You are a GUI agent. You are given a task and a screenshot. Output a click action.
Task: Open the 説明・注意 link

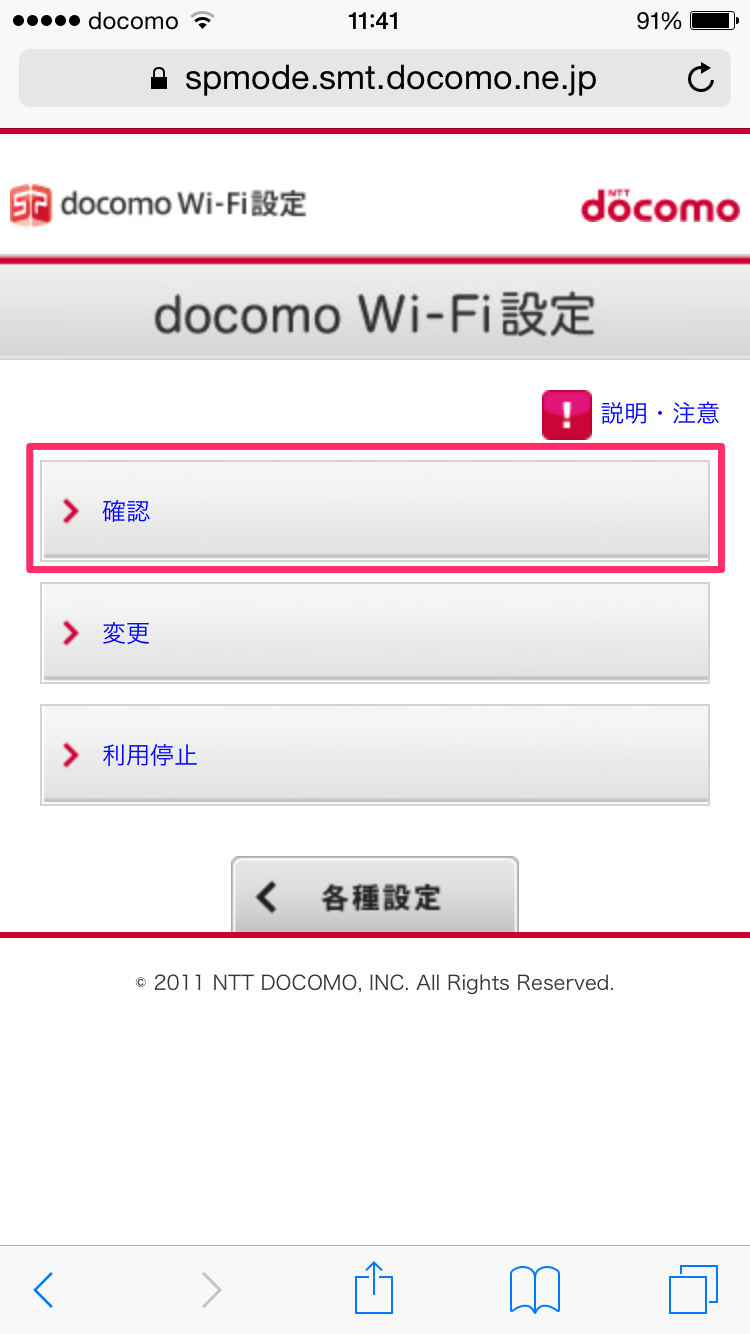click(x=659, y=413)
